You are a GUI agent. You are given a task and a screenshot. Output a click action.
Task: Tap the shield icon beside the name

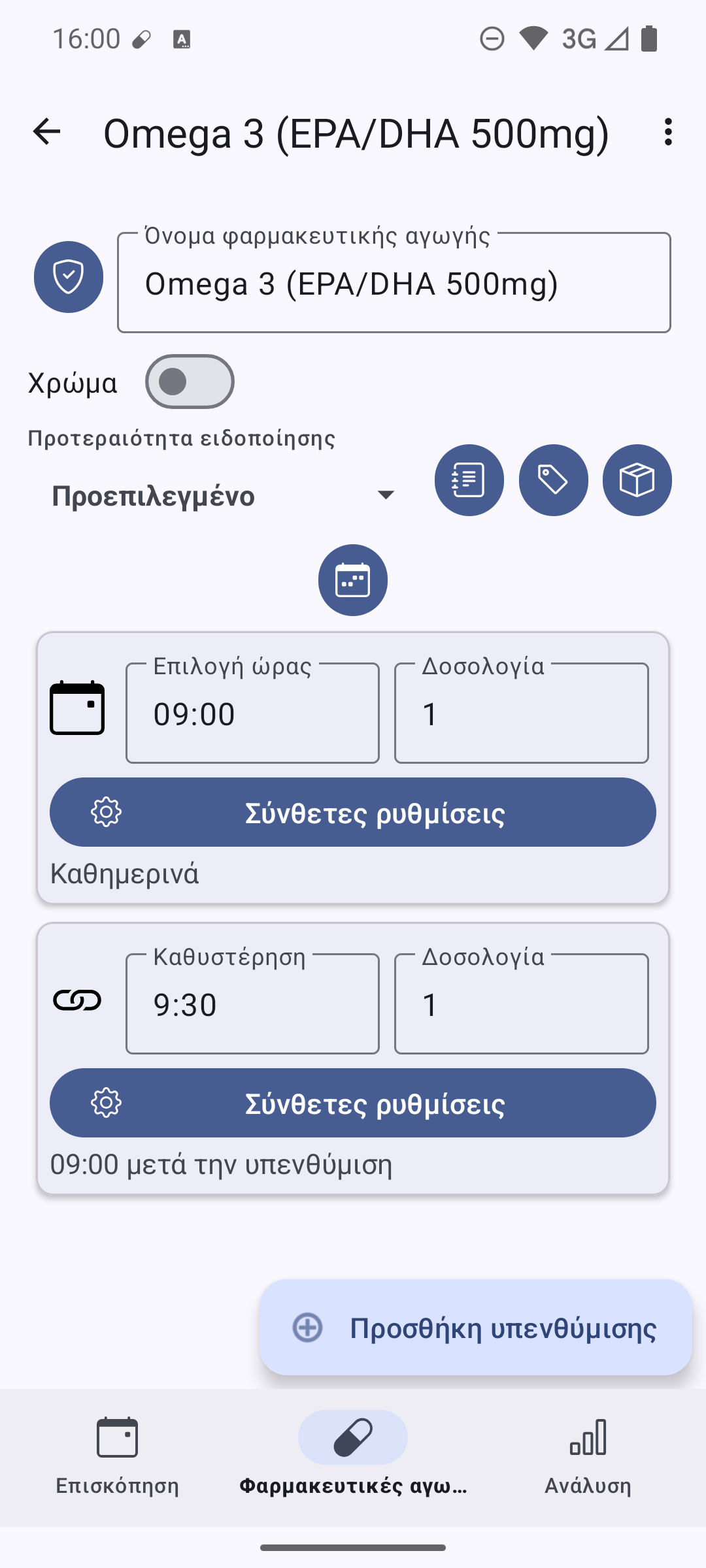pyautogui.click(x=69, y=277)
